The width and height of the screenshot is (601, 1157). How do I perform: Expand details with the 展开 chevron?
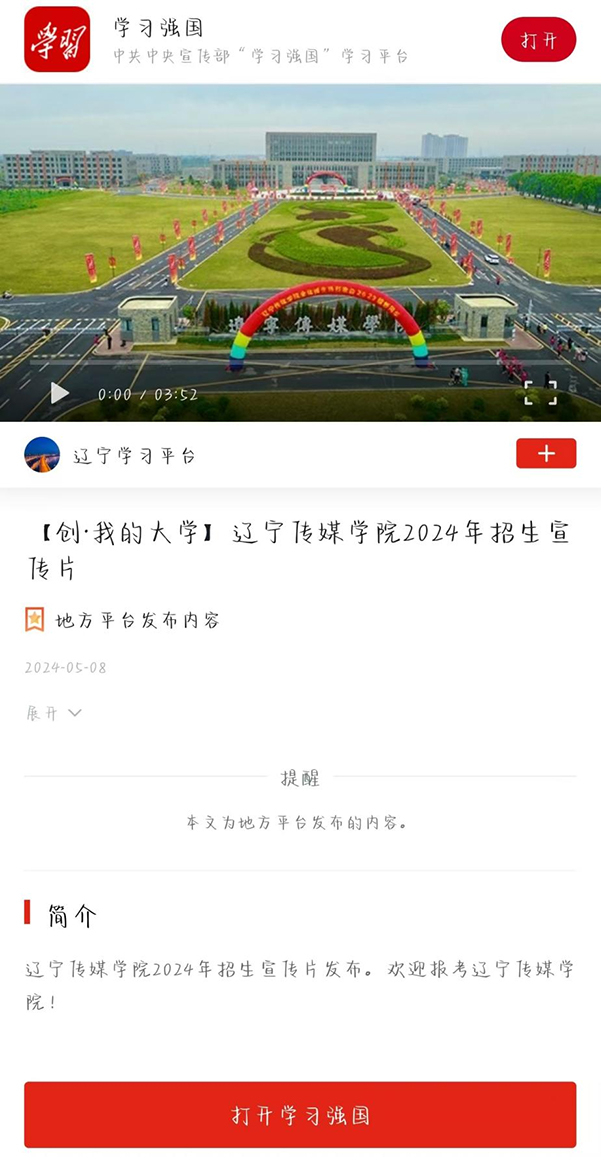(54, 713)
